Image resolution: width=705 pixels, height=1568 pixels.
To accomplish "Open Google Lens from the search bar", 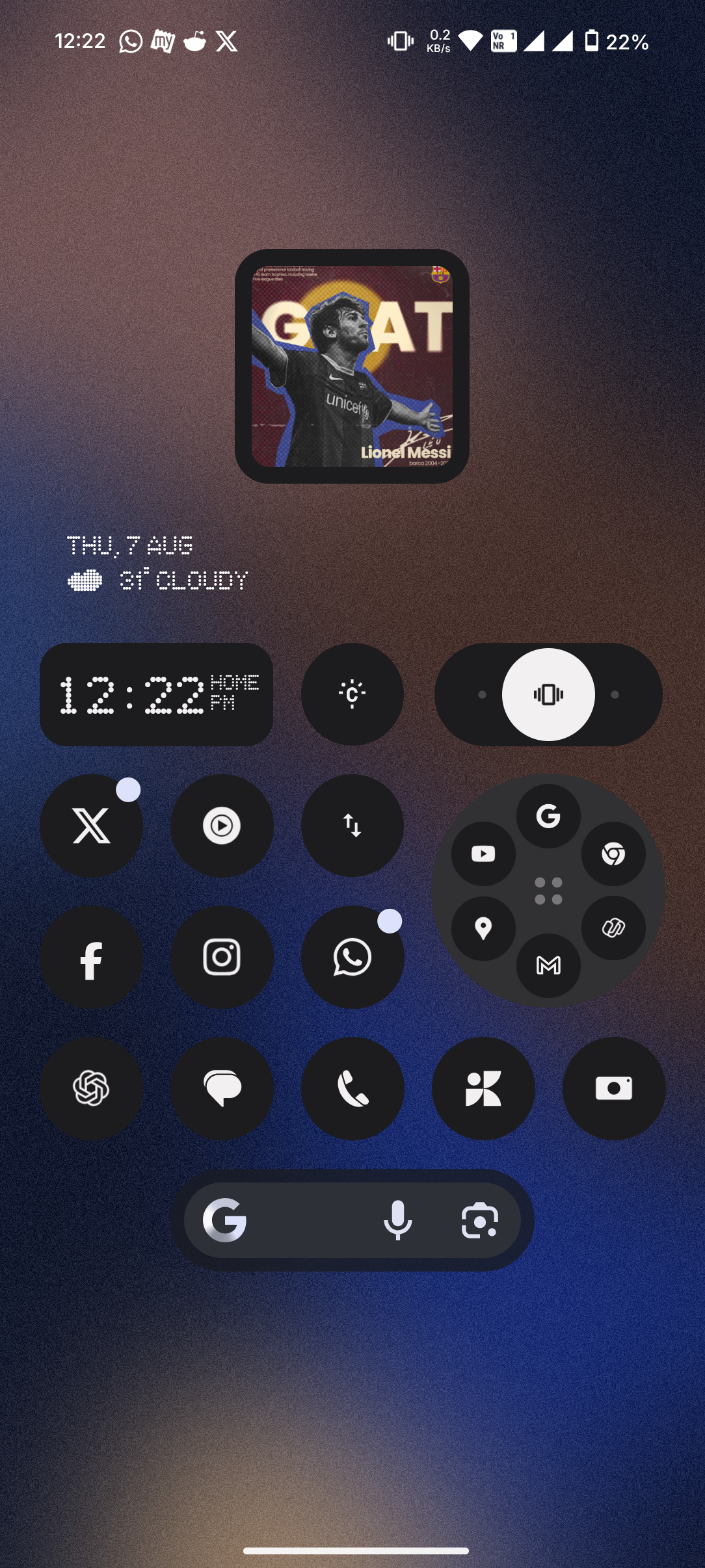I will point(480,1220).
